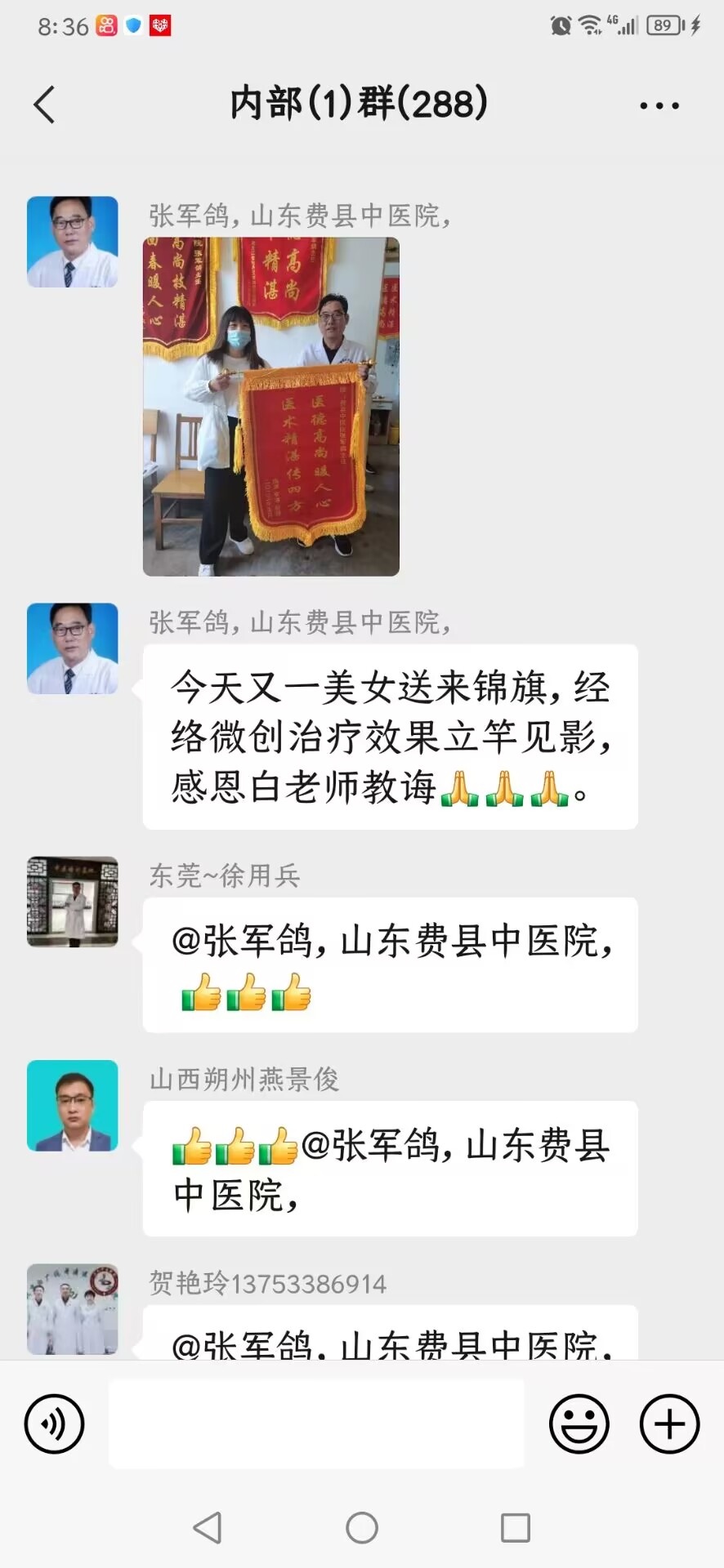View 山西朔州燕景俊's profile avatar
This screenshot has width=724, height=1568.
click(x=73, y=1106)
